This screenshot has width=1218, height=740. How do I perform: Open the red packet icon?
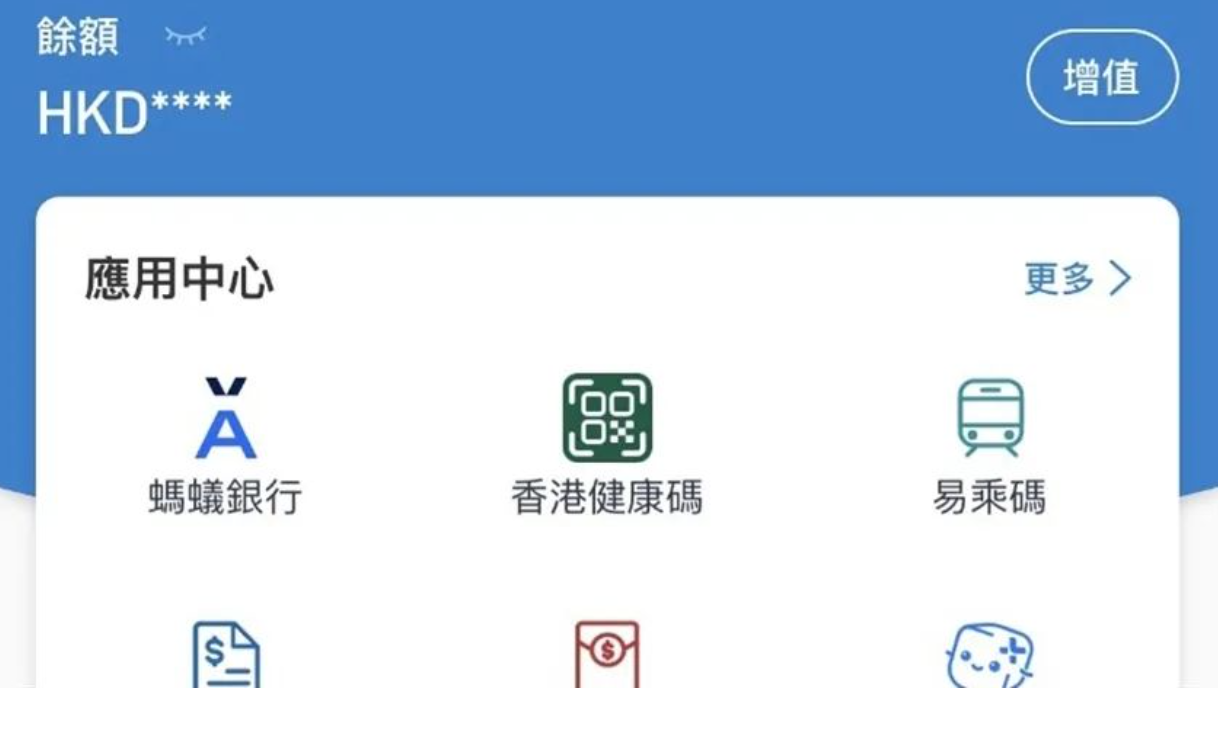click(607, 655)
